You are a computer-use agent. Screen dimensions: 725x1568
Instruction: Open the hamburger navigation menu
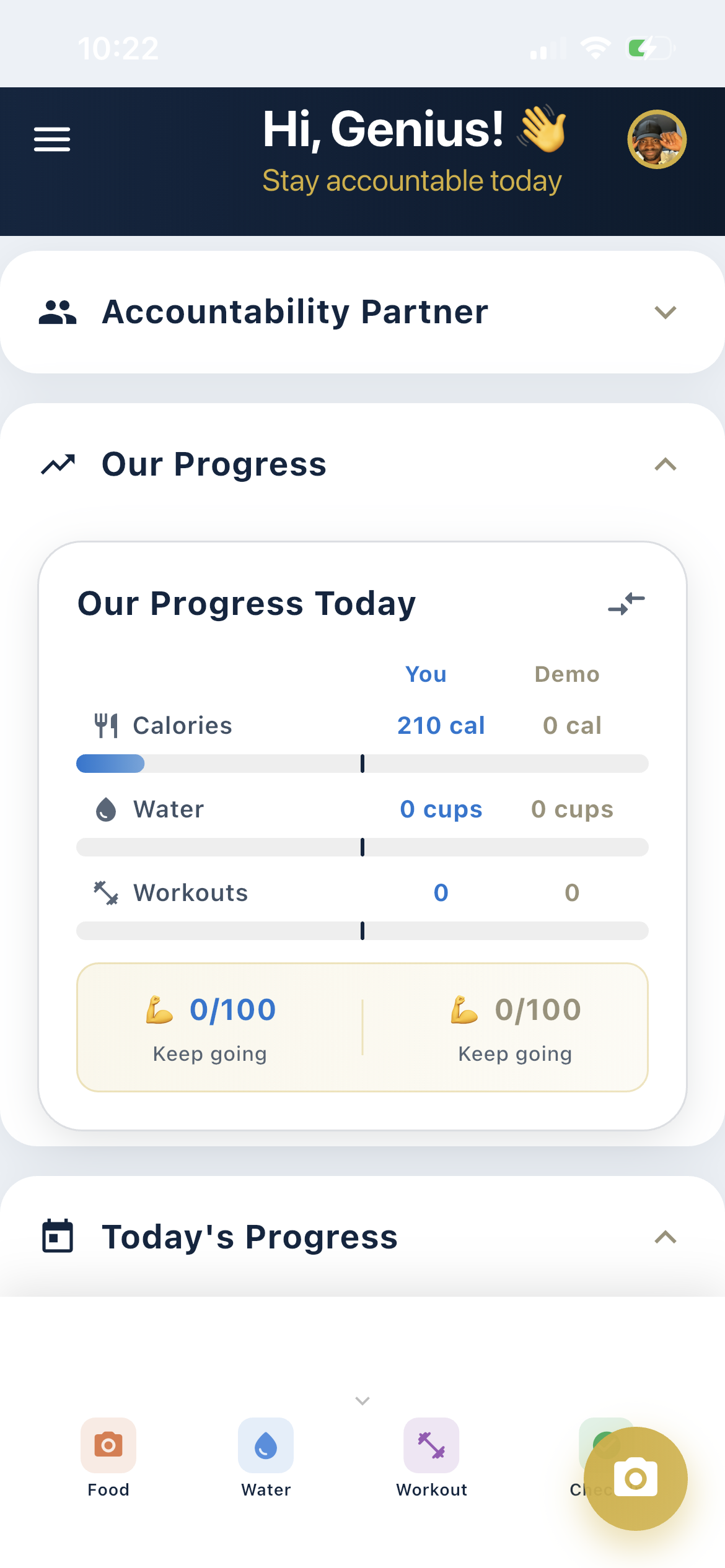51,138
